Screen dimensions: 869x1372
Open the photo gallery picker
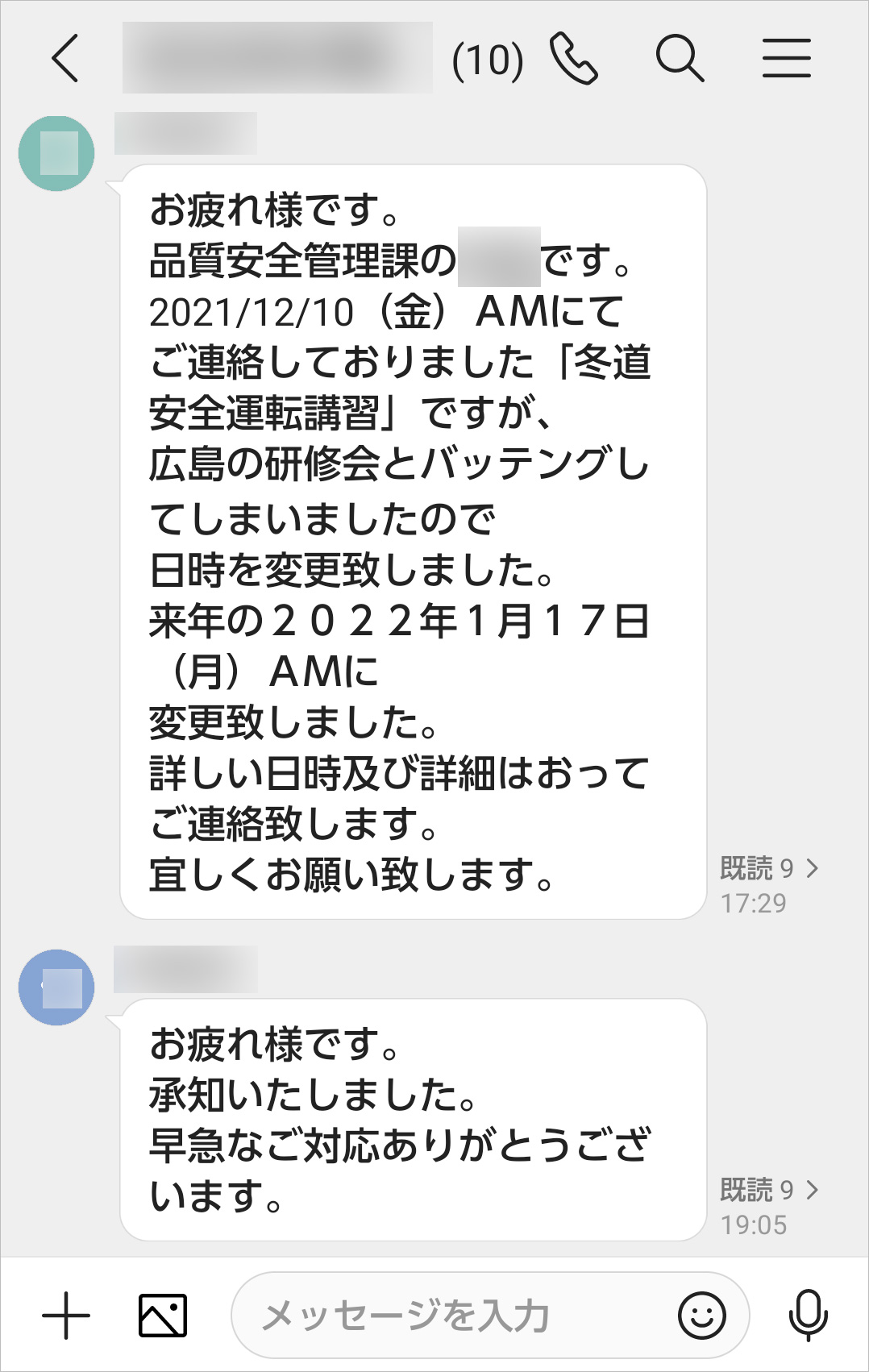tap(163, 1316)
